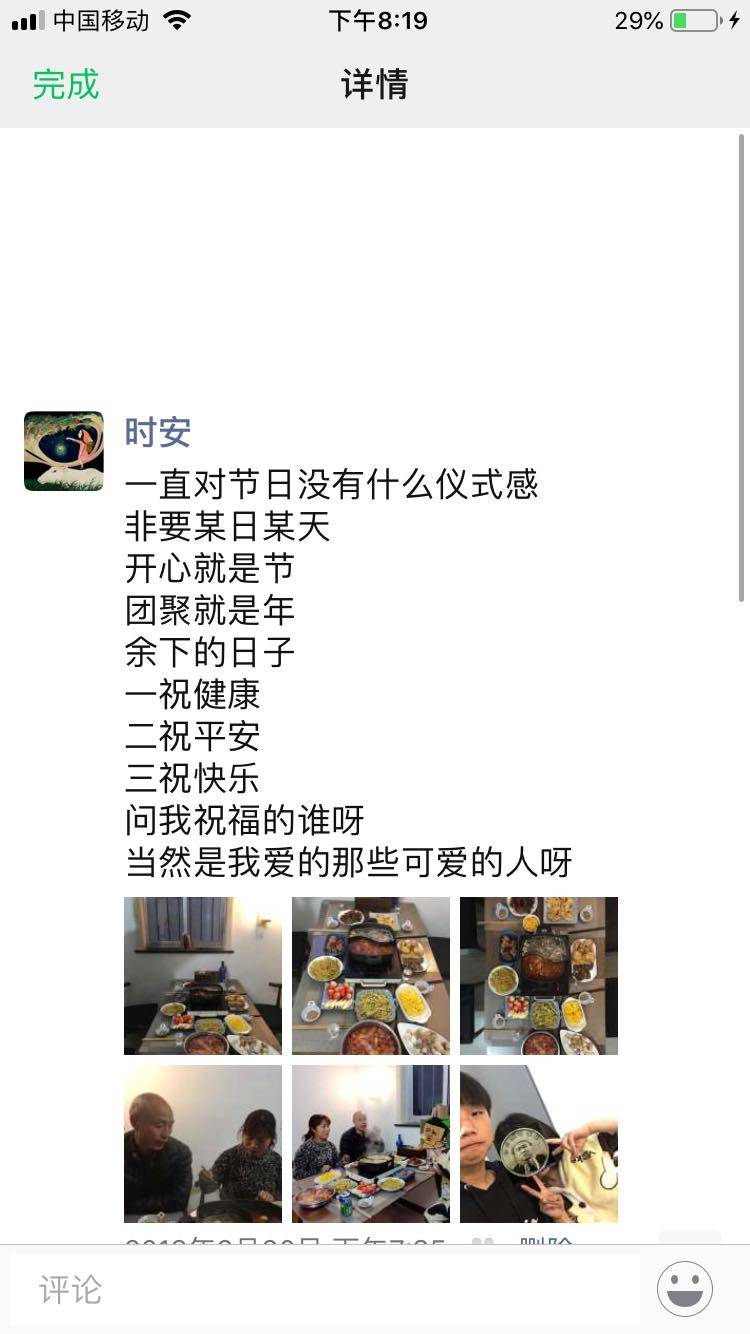This screenshot has width=750, height=1334.
Task: Open the overhead hot pot table photo
Action: 539,976
